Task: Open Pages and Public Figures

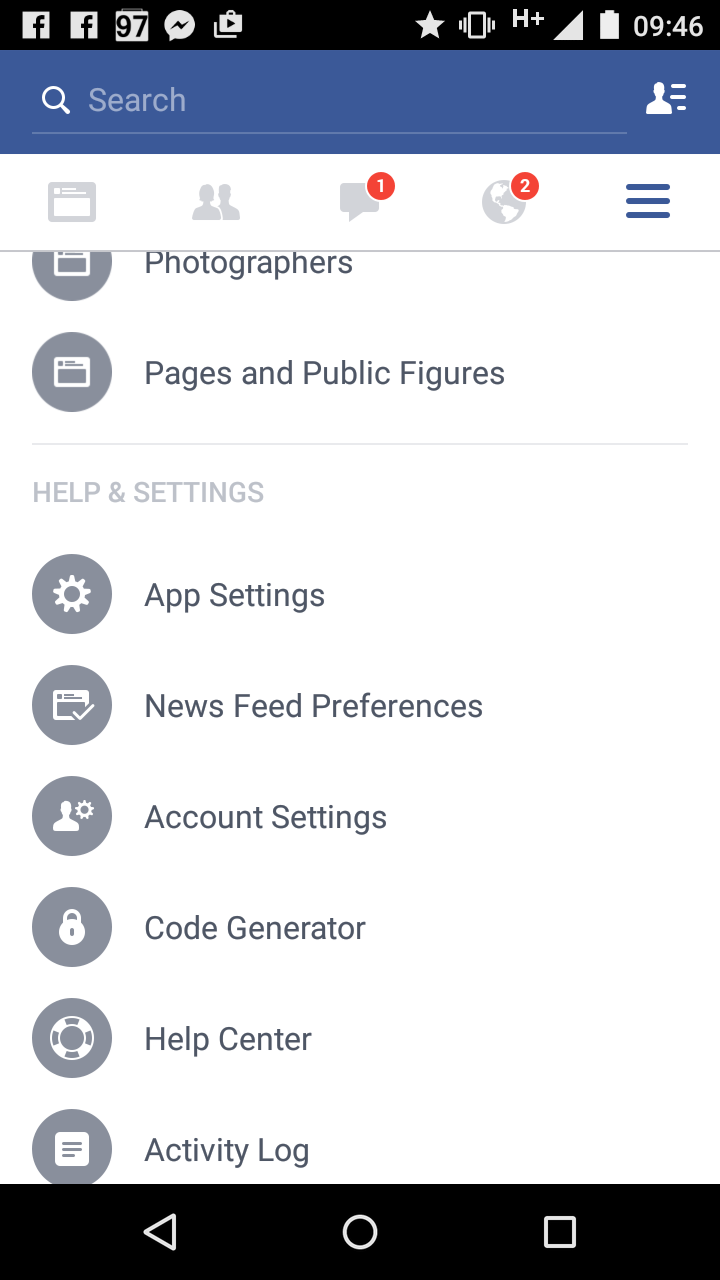Action: 324,373
